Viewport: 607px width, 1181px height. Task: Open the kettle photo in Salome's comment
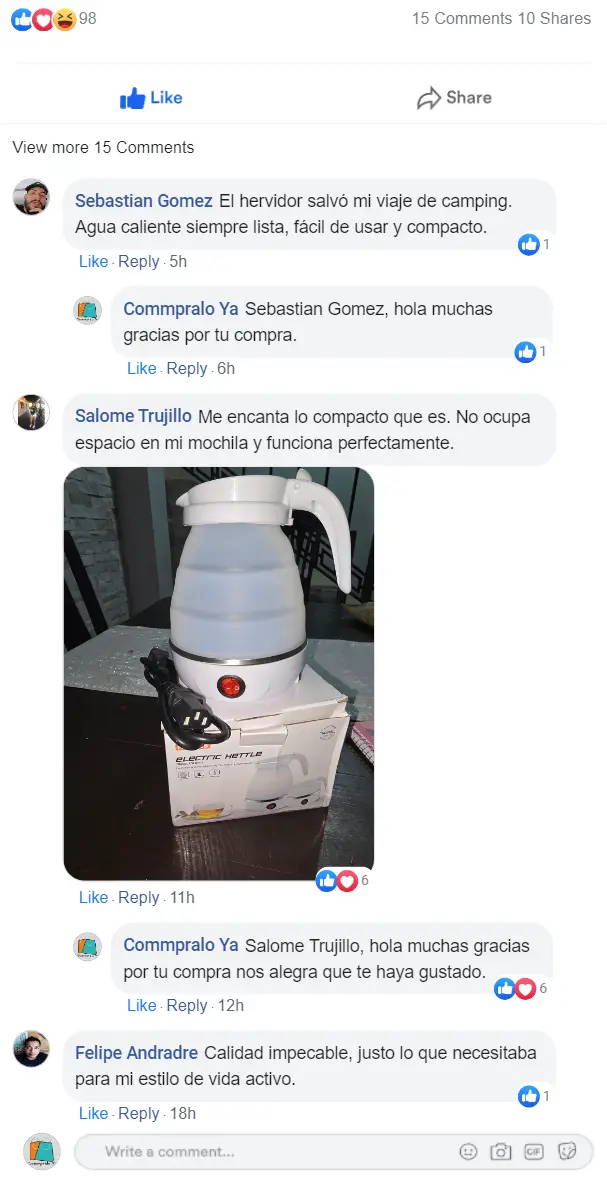[218, 673]
